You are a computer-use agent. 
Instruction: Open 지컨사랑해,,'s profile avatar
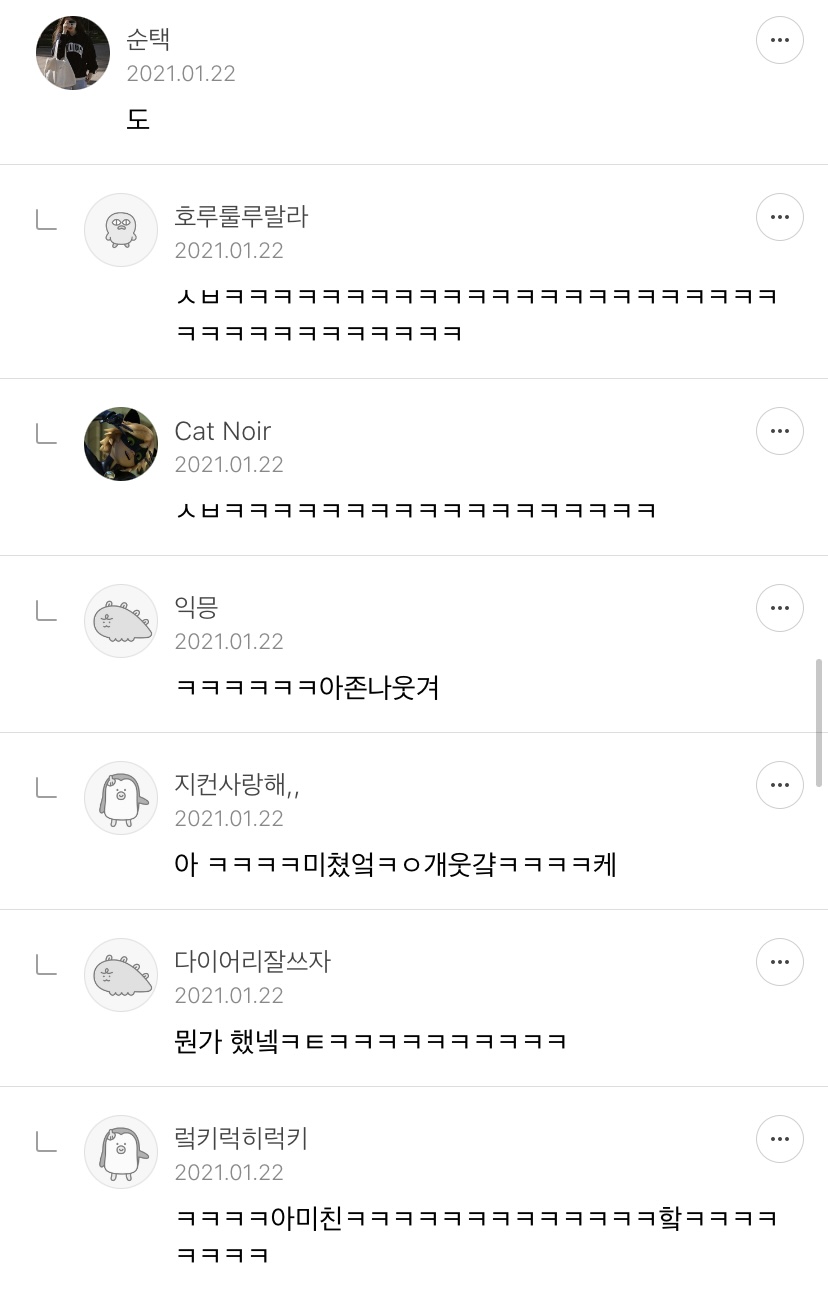pyautogui.click(x=121, y=798)
